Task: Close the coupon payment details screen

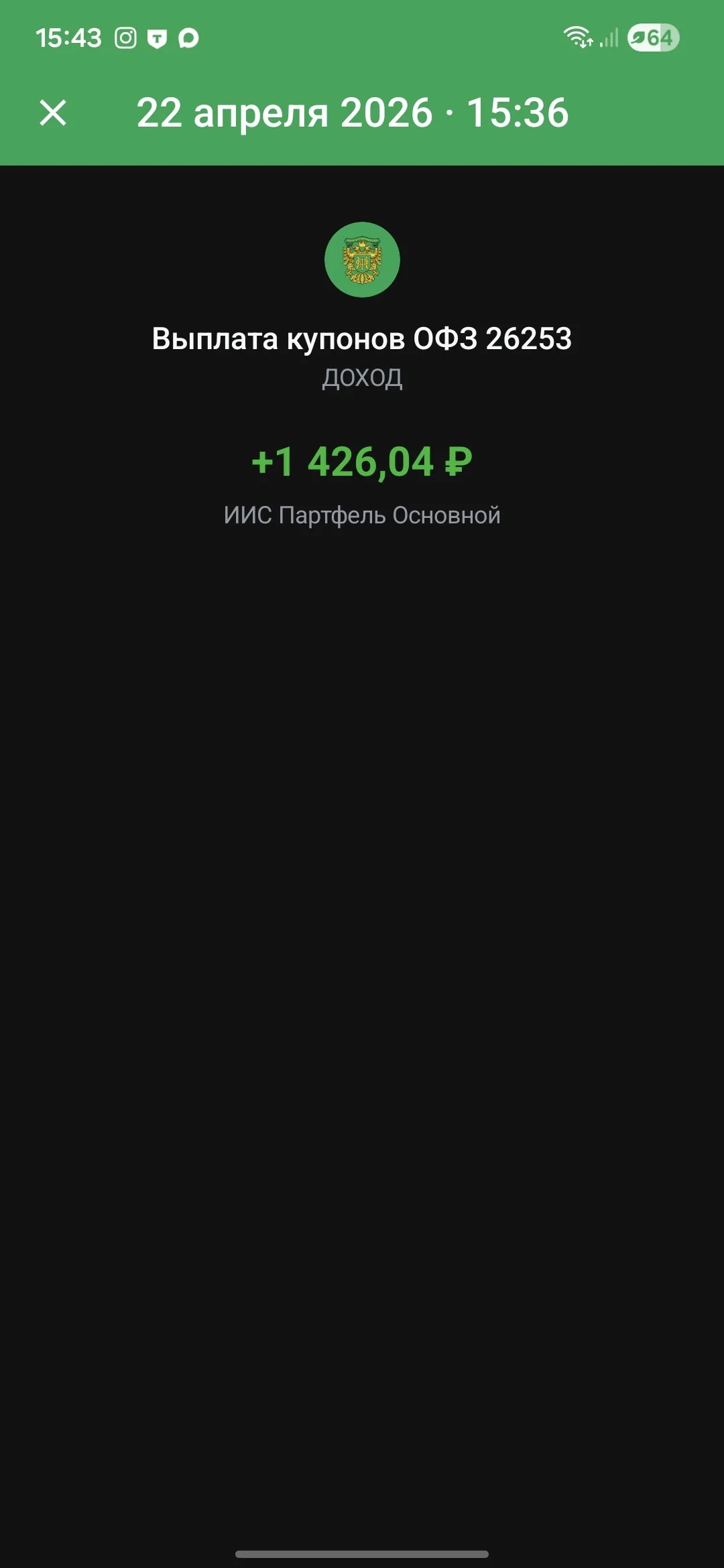Action: pos(53,113)
